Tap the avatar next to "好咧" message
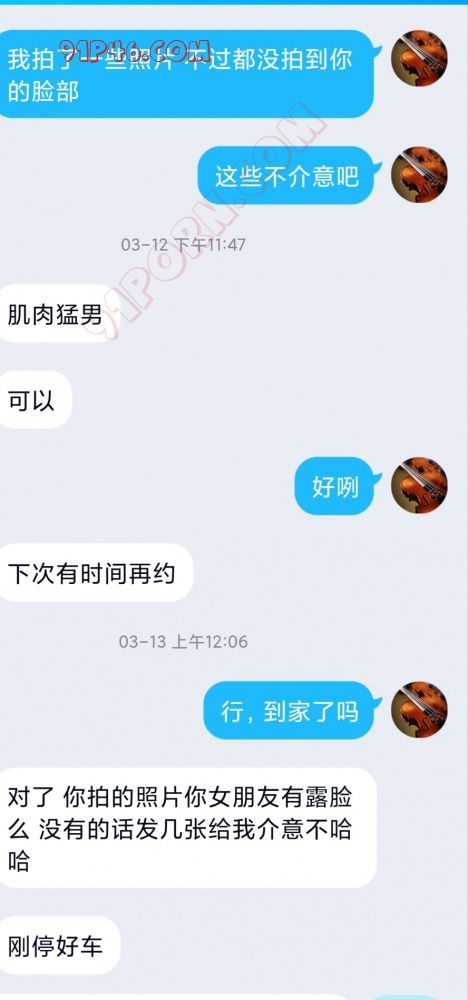This screenshot has height=1000, width=468. coord(419,485)
